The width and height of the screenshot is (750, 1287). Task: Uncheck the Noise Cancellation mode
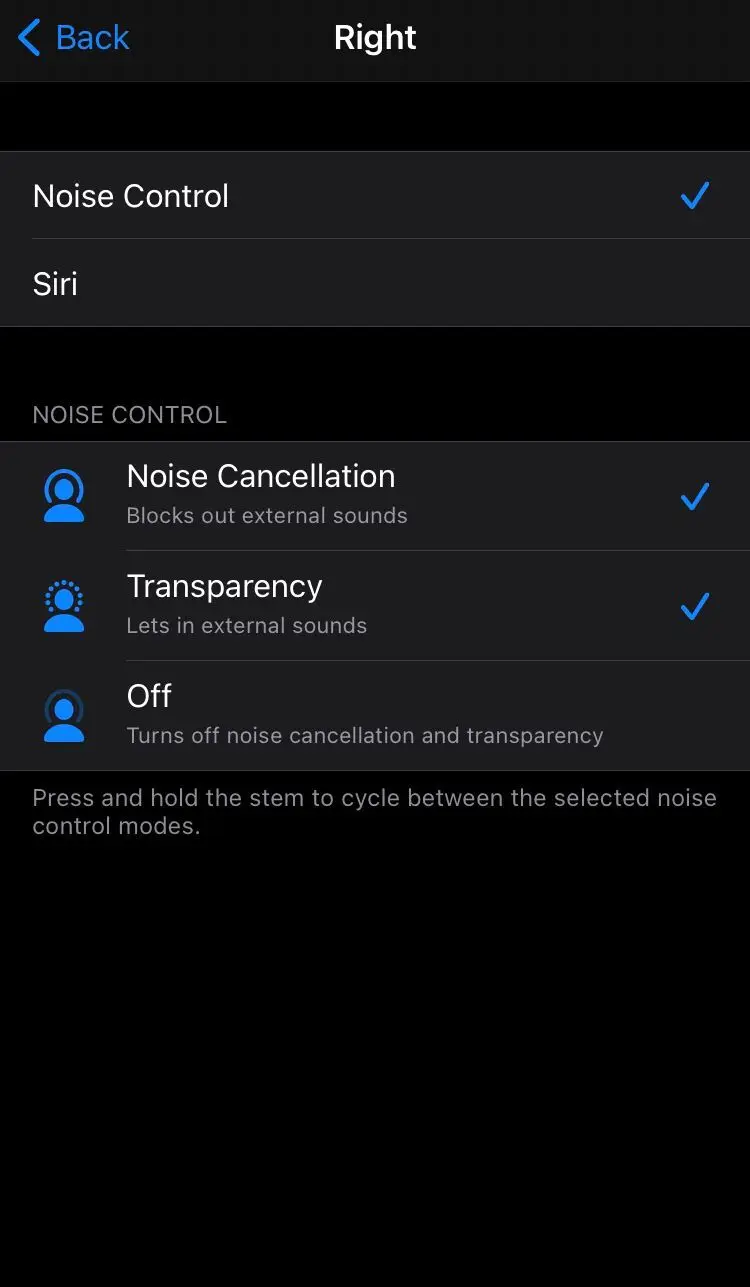[375, 496]
